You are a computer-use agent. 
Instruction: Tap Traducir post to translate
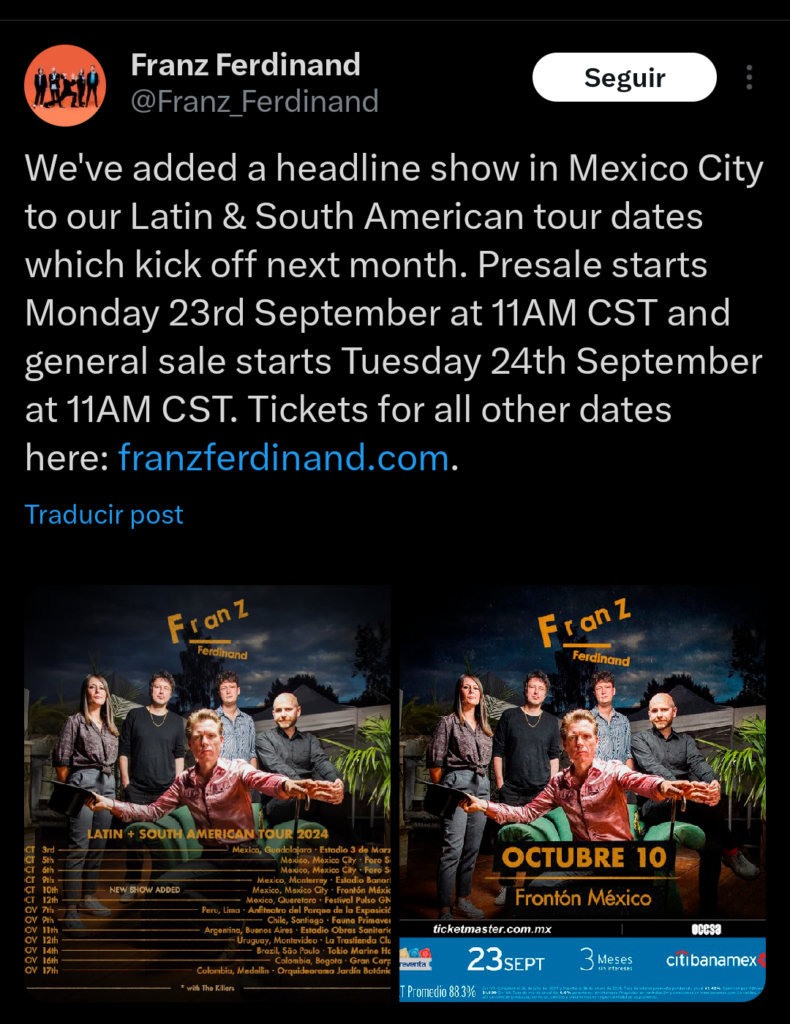click(104, 515)
